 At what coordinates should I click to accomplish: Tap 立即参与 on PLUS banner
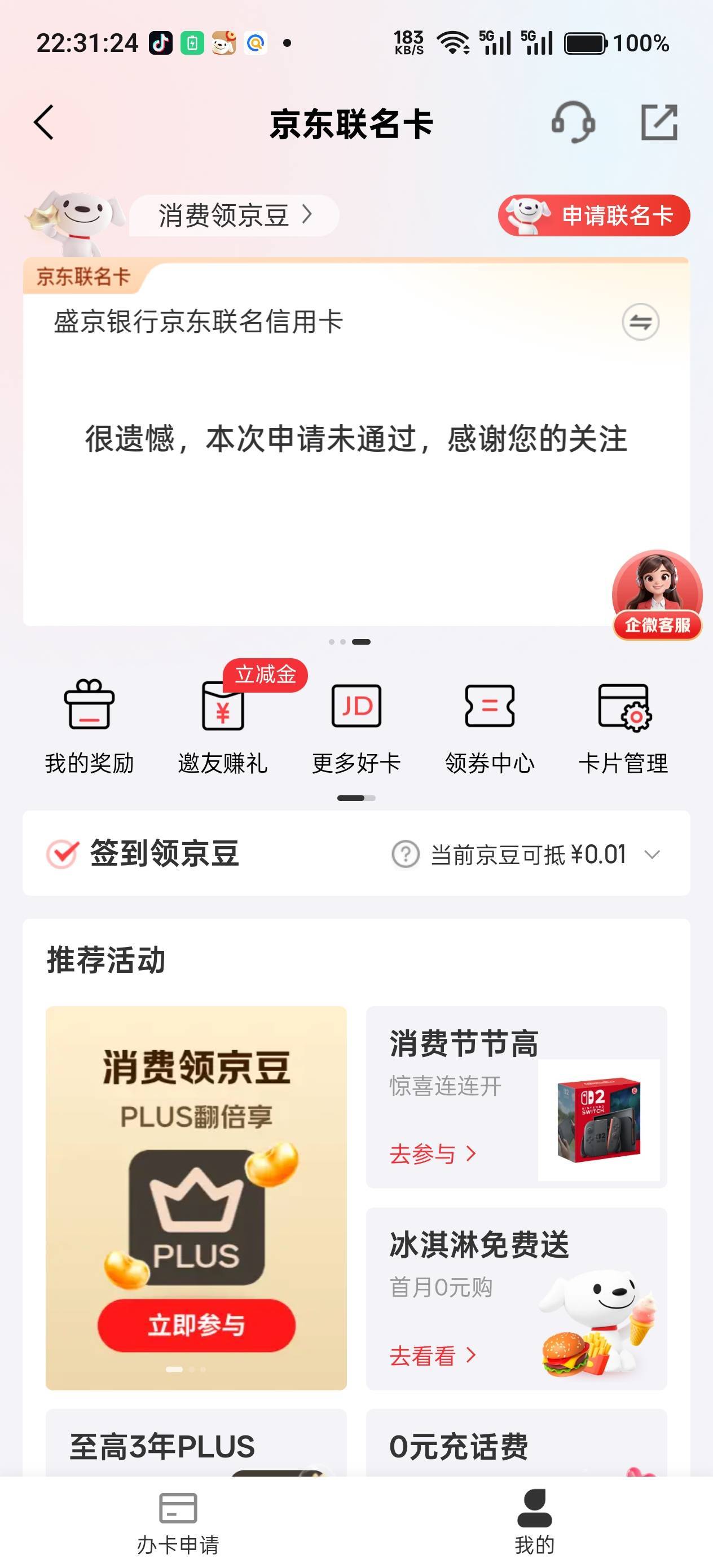[196, 1325]
